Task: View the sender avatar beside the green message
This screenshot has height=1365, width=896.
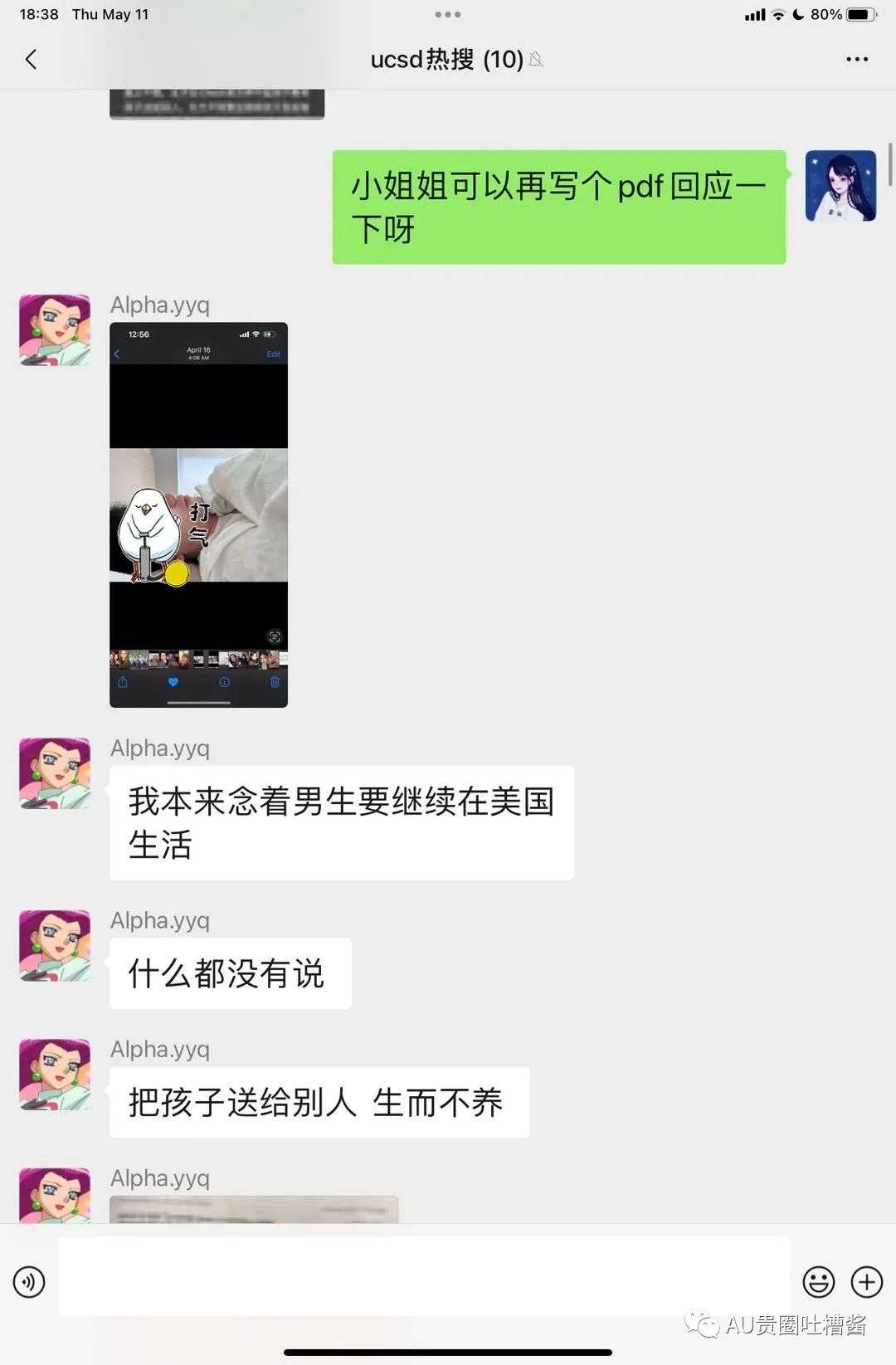Action: click(840, 186)
